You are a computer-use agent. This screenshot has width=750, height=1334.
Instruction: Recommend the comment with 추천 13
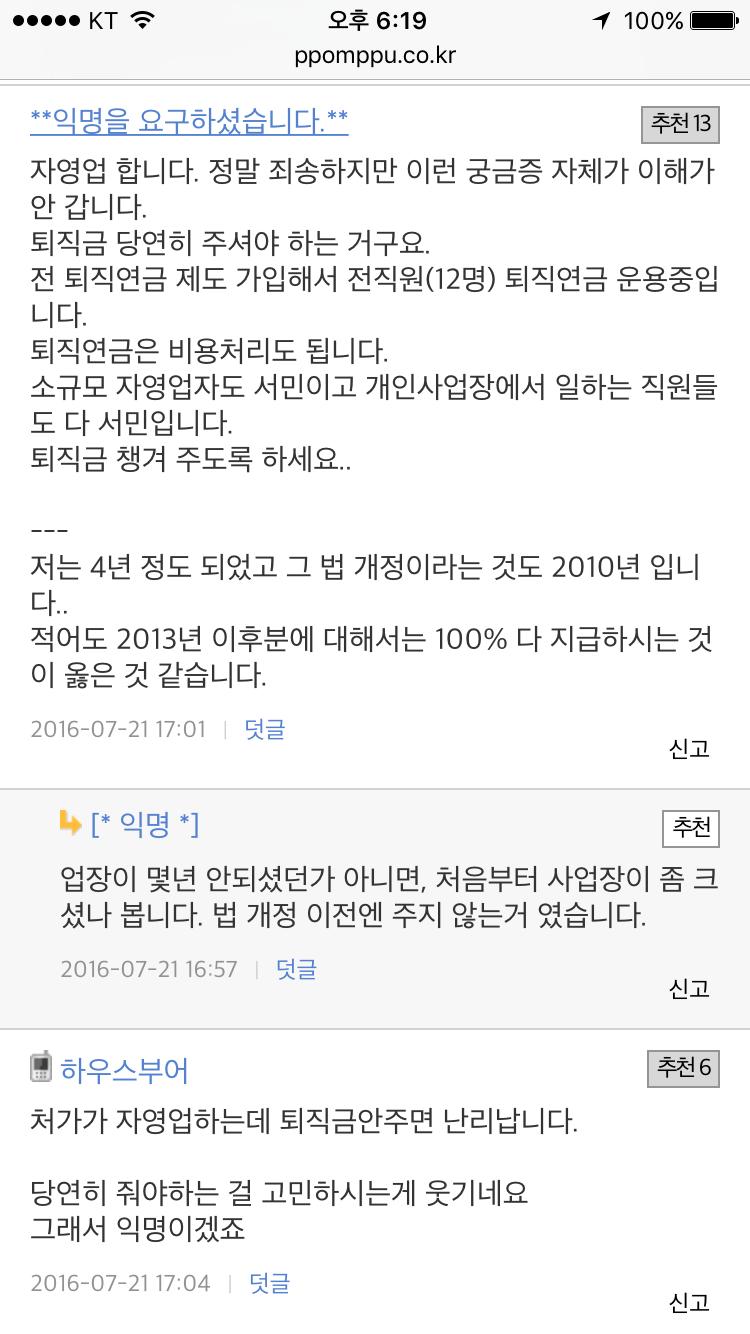(x=680, y=124)
